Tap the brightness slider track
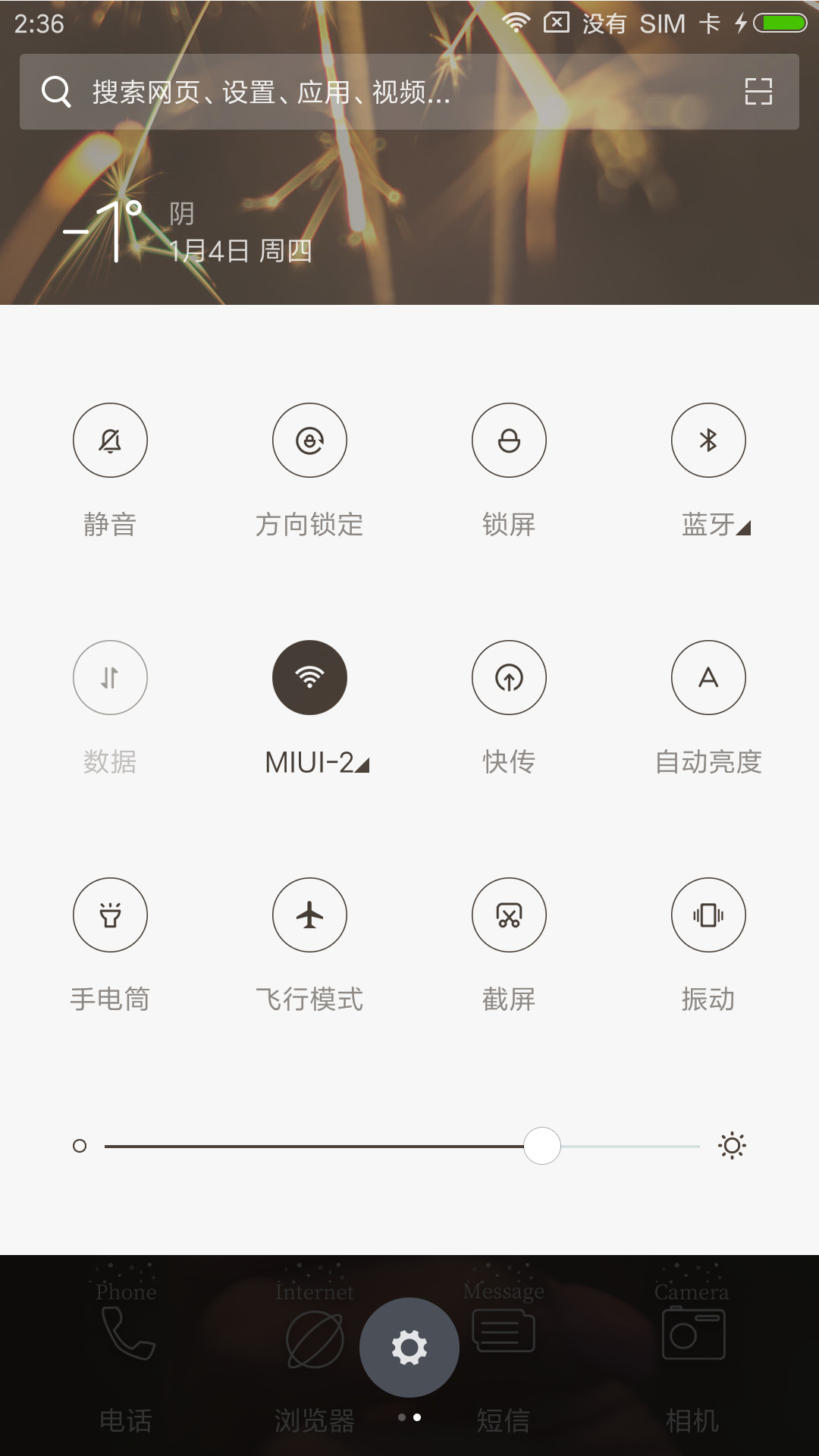 coord(402,1146)
